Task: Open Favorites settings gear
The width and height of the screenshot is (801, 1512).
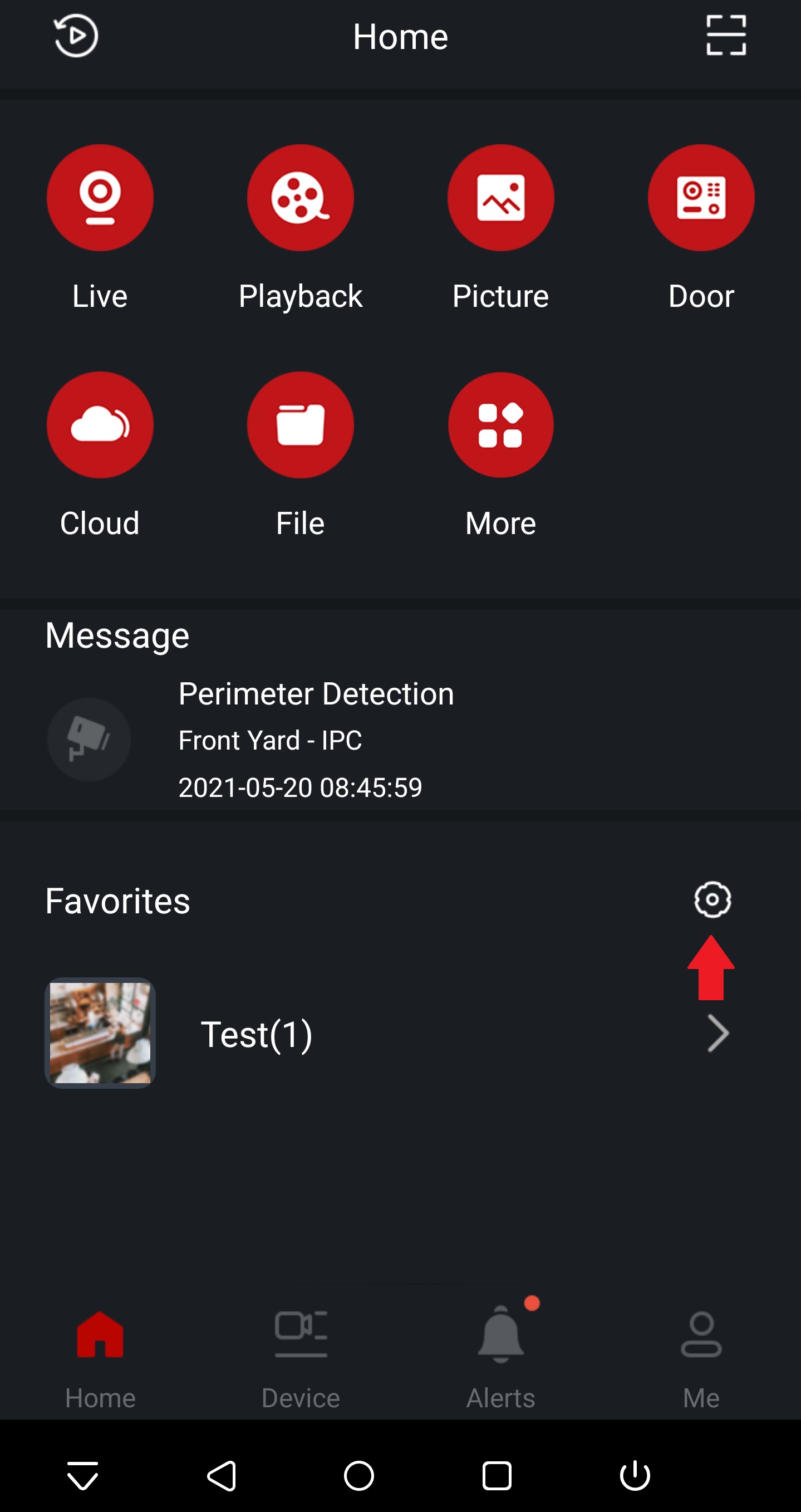Action: point(712,899)
